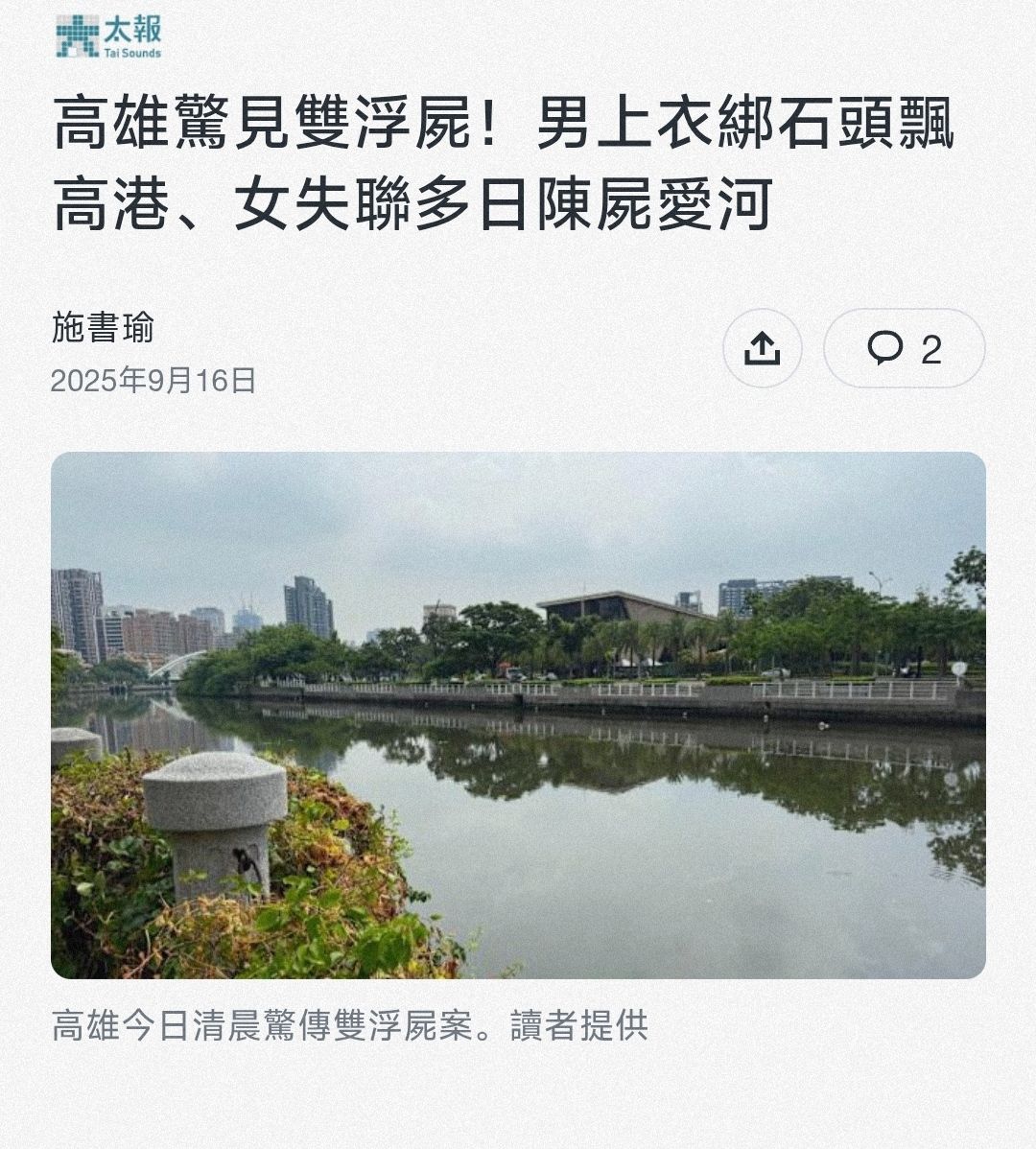1036x1149 pixels.
Task: Select the upload-arrow share button
Action: tap(763, 347)
